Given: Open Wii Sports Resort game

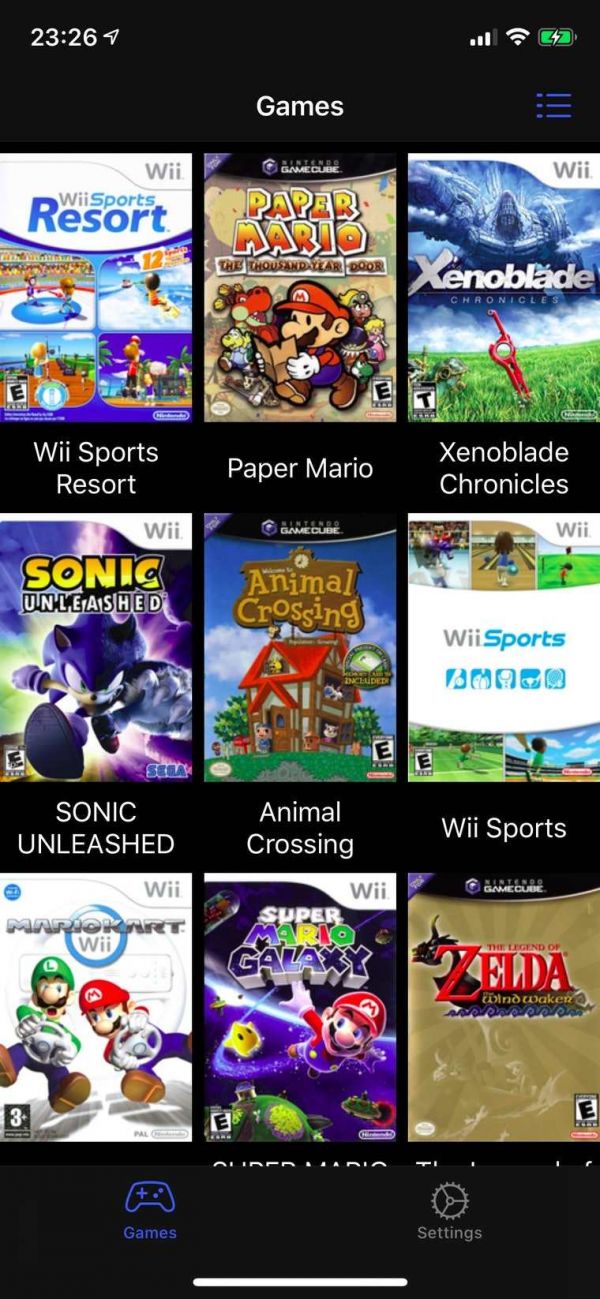Looking at the screenshot, I should tap(96, 288).
